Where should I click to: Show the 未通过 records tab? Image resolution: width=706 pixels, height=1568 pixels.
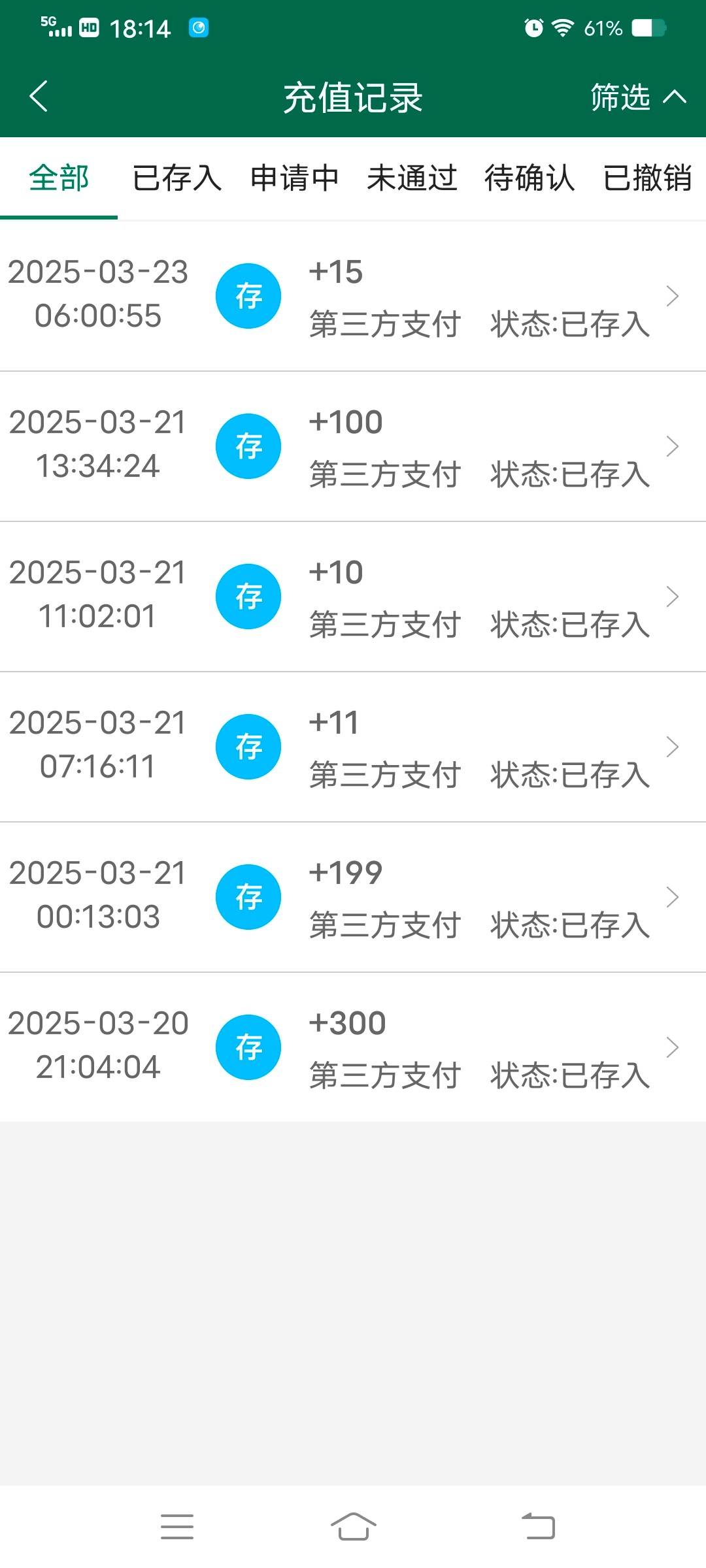[412, 178]
